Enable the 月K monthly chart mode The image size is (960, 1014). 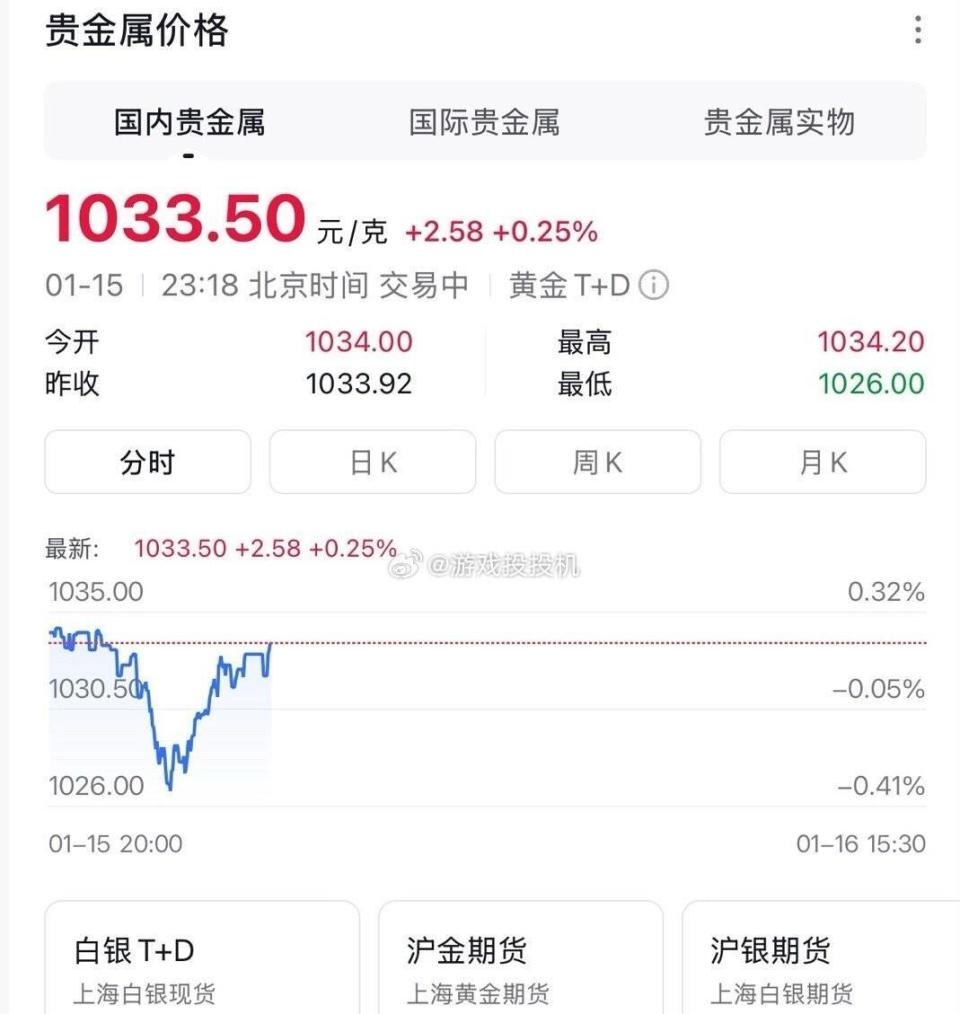click(822, 461)
